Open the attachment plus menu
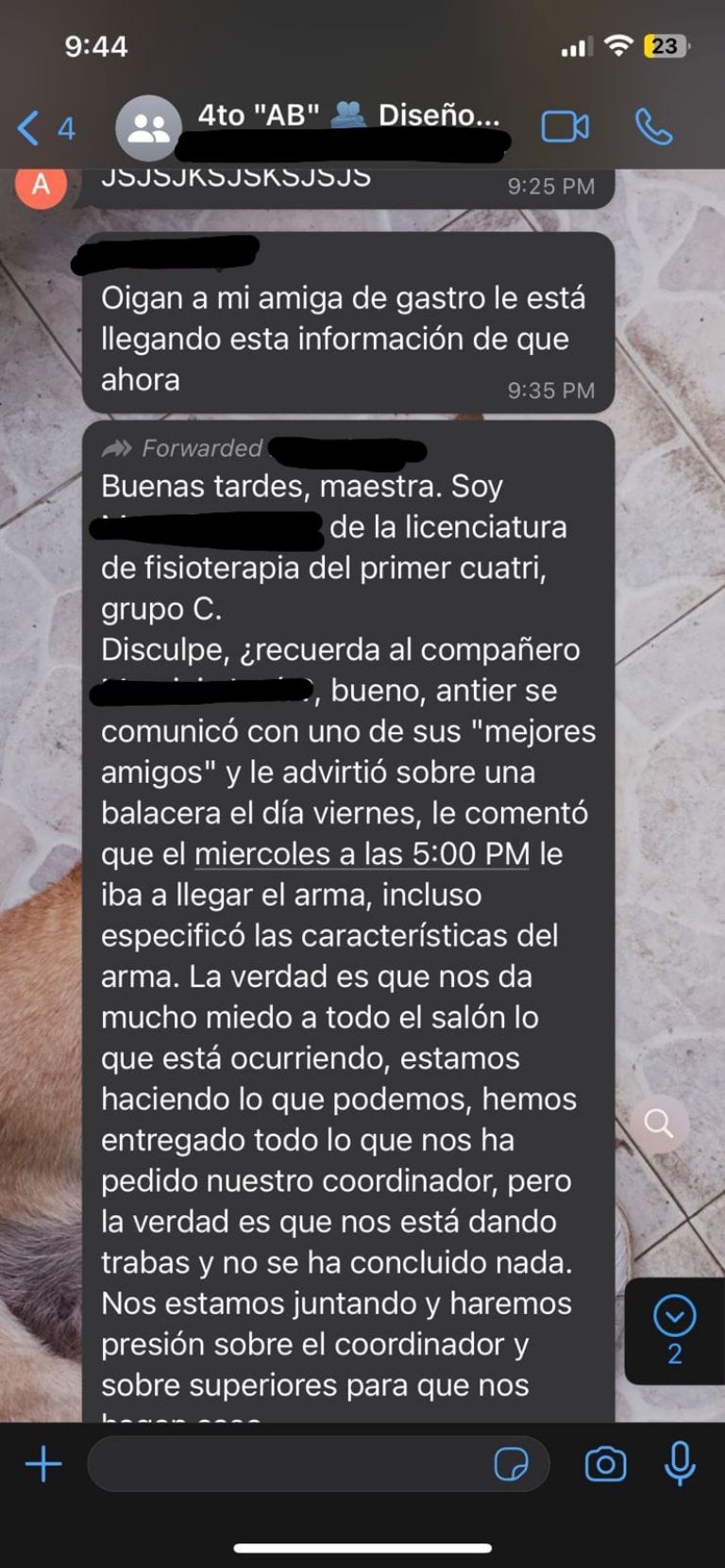This screenshot has height=1568, width=725. (x=43, y=1464)
